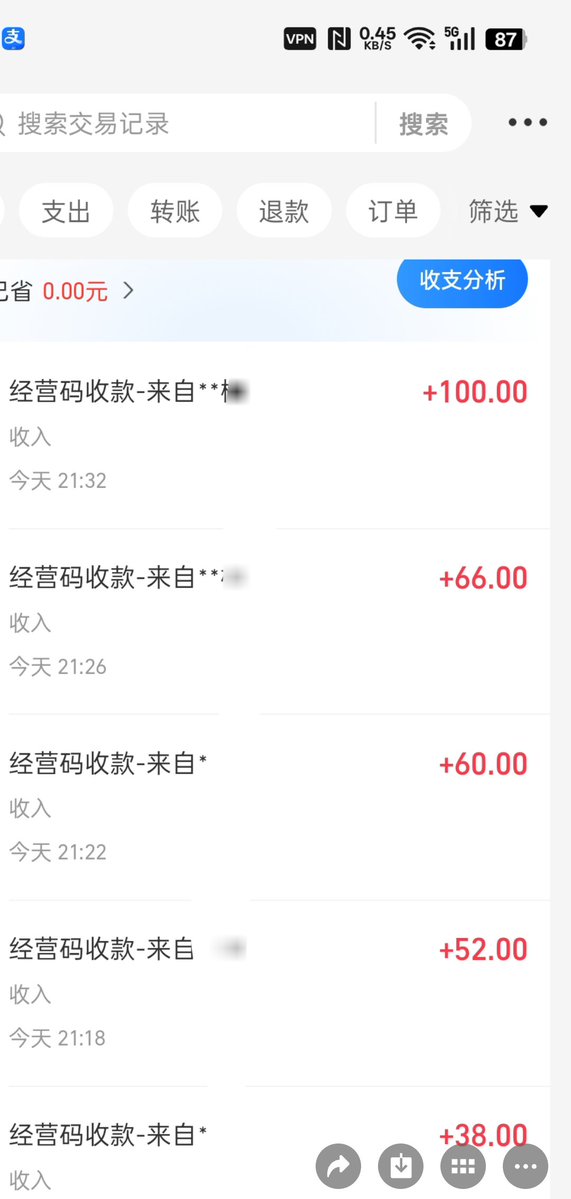Expand the 筛选 filter dropdown
The image size is (571, 1199).
point(508,212)
